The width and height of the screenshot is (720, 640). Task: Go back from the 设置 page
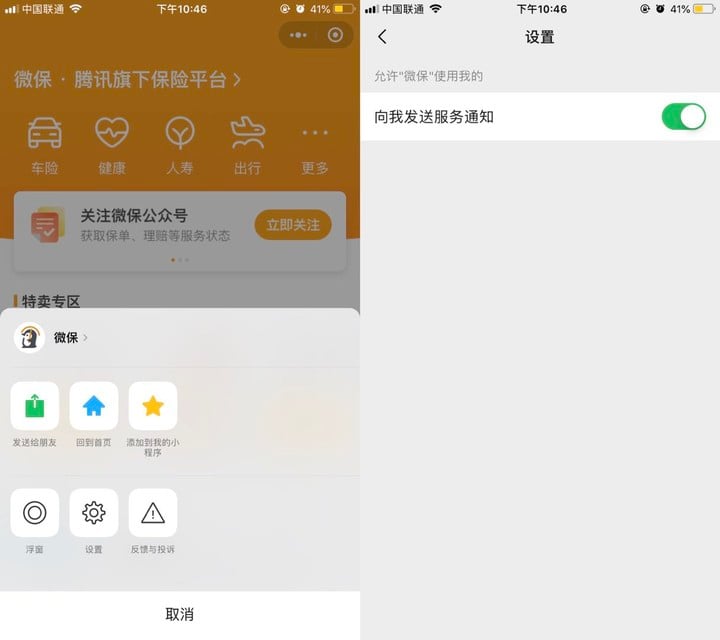point(382,37)
